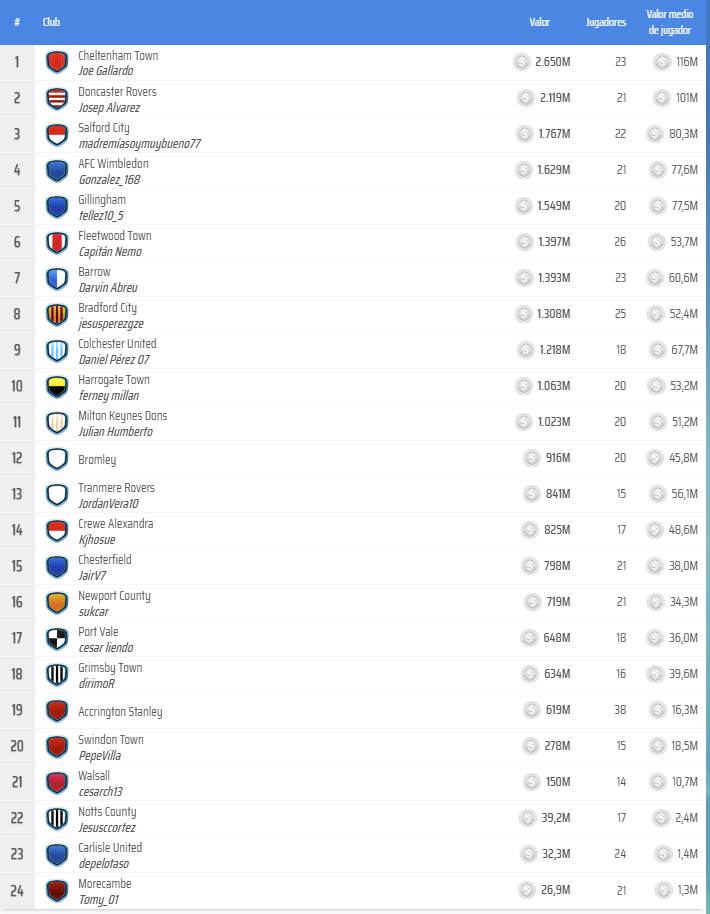The width and height of the screenshot is (710, 914).
Task: Open the Accrington Stanley row
Action: [x=120, y=712]
